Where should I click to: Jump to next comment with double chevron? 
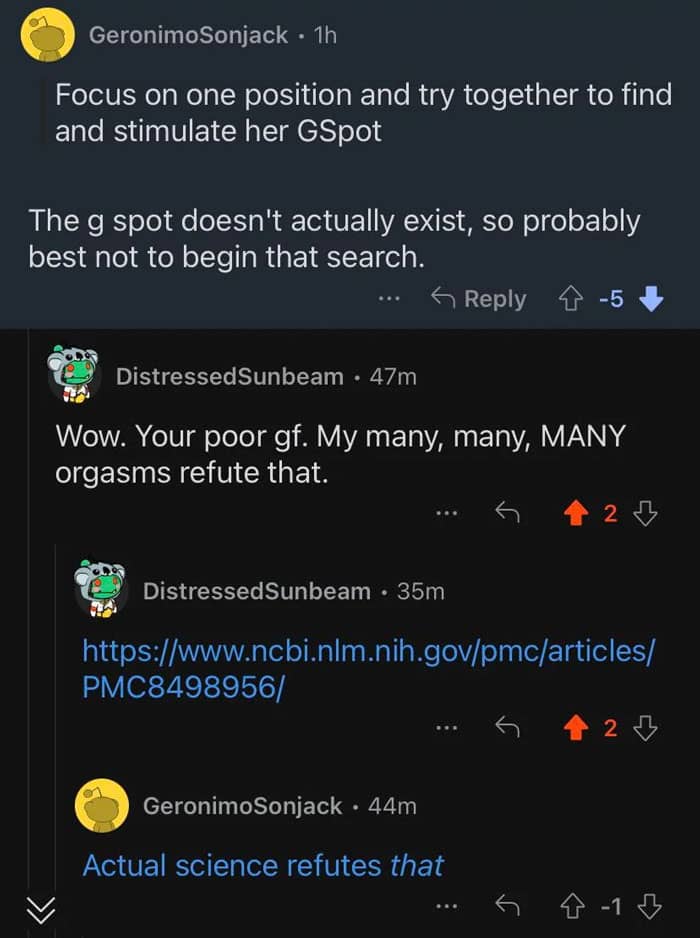click(41, 910)
